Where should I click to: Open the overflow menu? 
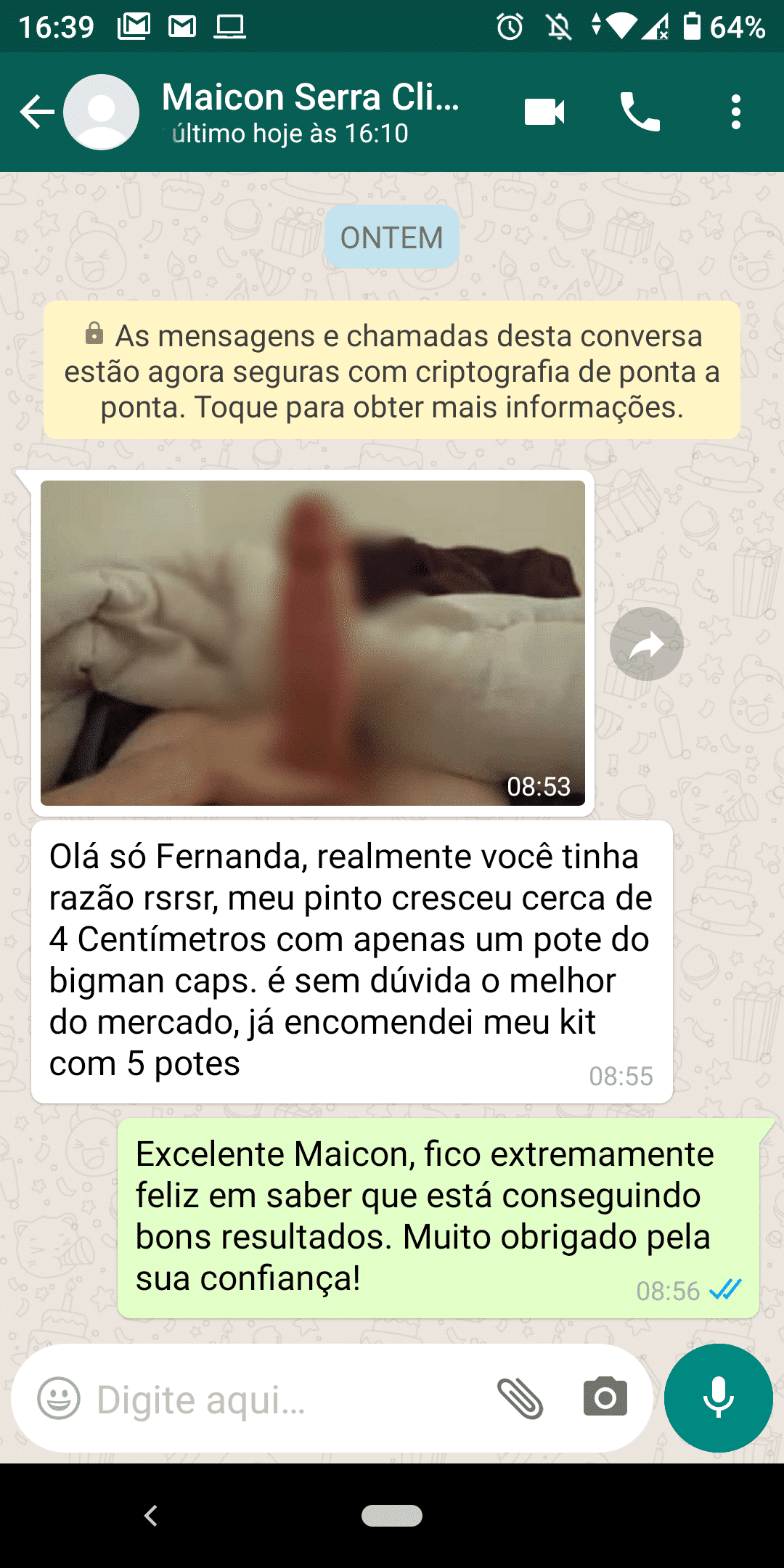click(x=736, y=113)
